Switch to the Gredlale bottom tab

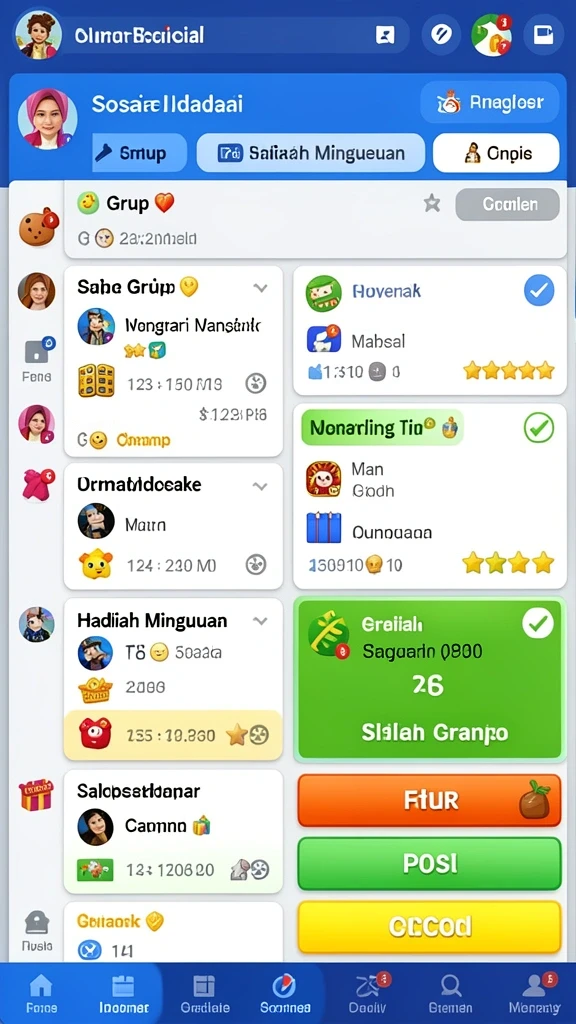tap(204, 993)
